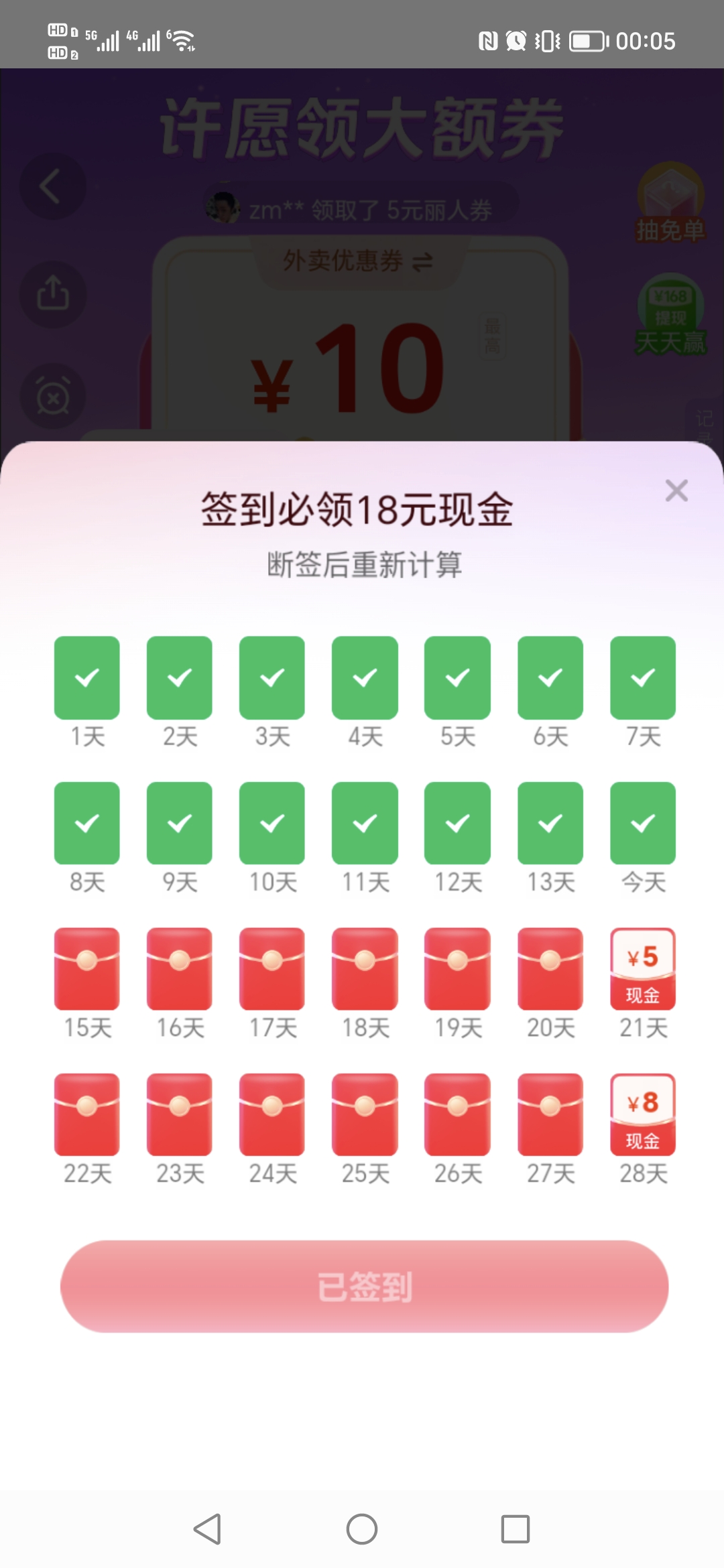
Task: Tap the checked box for 今天
Action: (642, 823)
